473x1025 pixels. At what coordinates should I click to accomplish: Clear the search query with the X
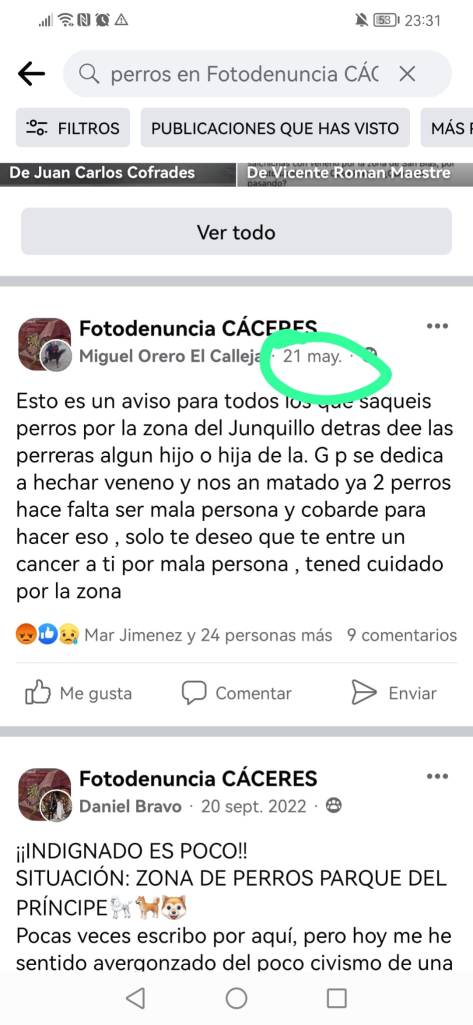(x=407, y=74)
